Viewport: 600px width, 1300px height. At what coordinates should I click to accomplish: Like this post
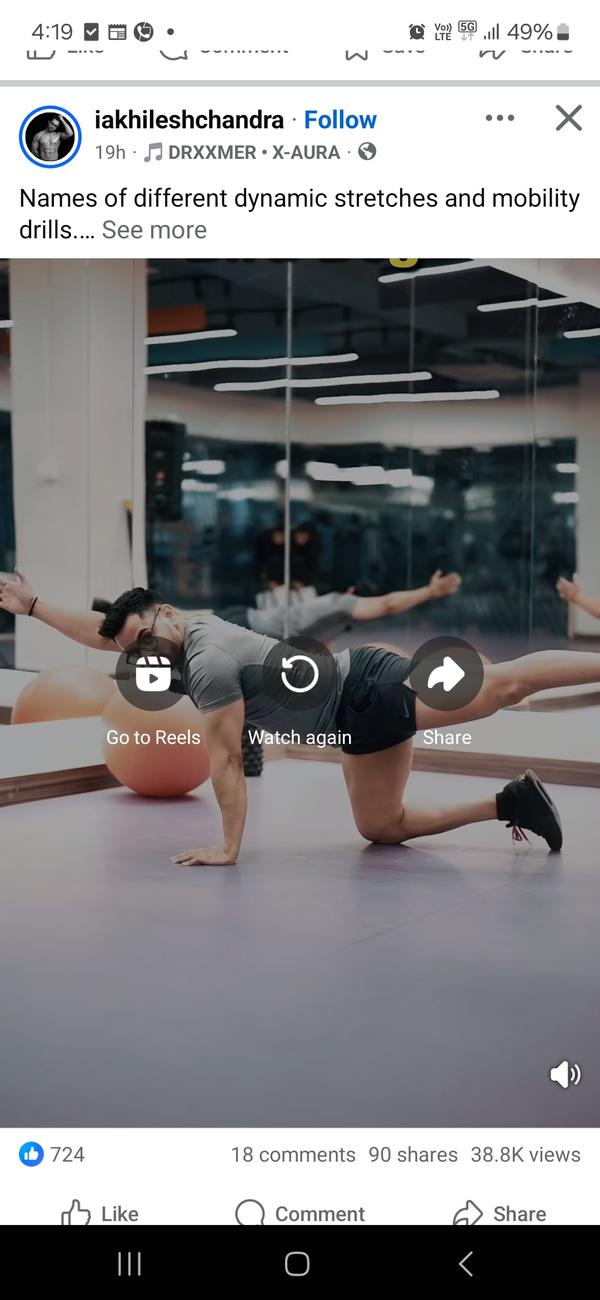pos(100,1213)
